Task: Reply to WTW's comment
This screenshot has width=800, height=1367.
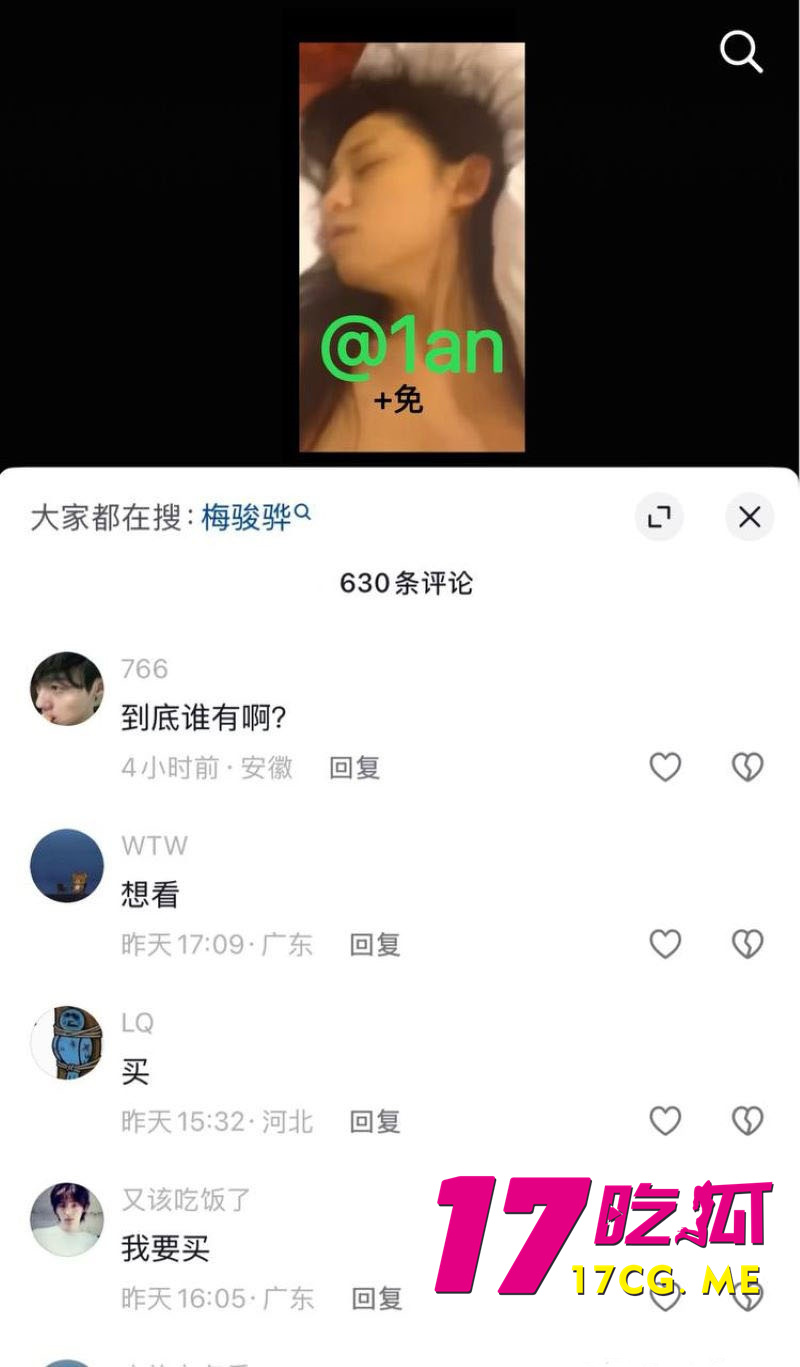Action: click(x=374, y=944)
